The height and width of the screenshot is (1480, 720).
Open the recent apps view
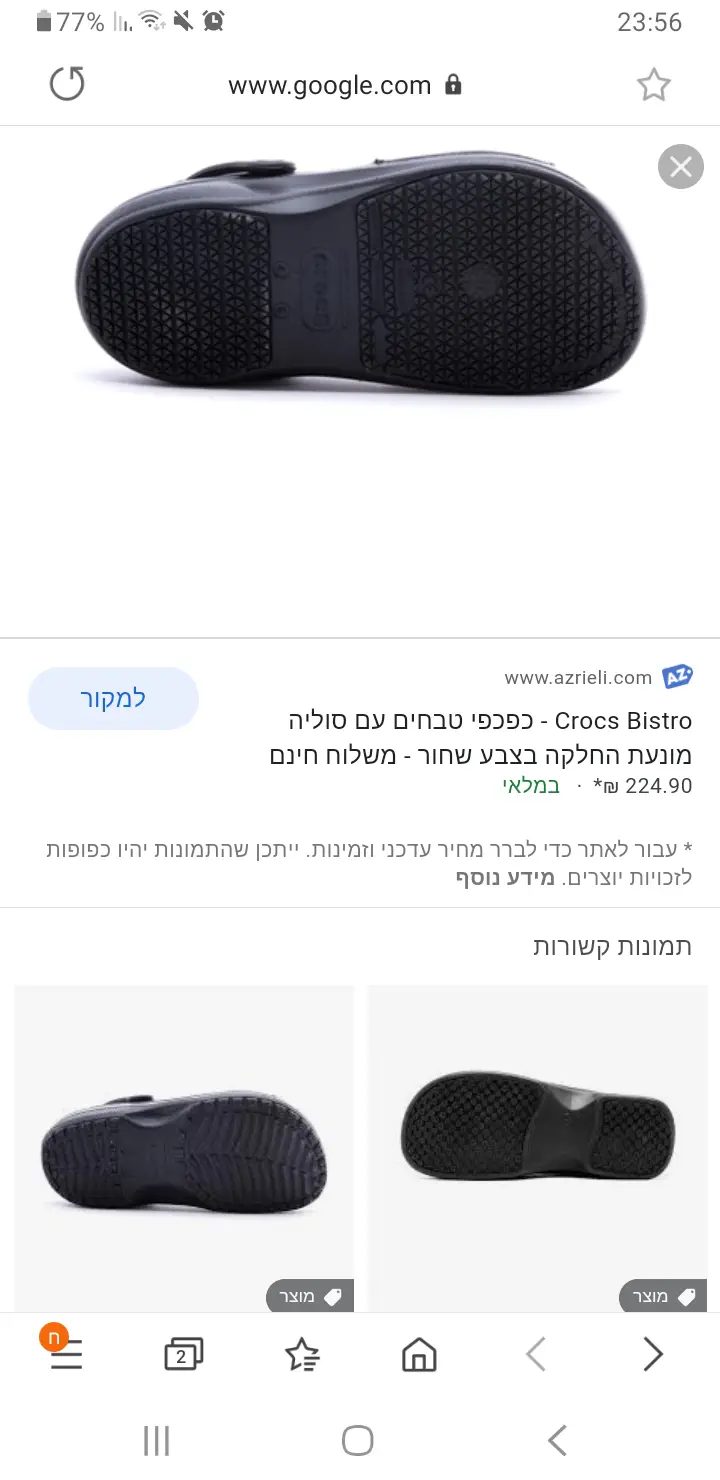tap(156, 1441)
